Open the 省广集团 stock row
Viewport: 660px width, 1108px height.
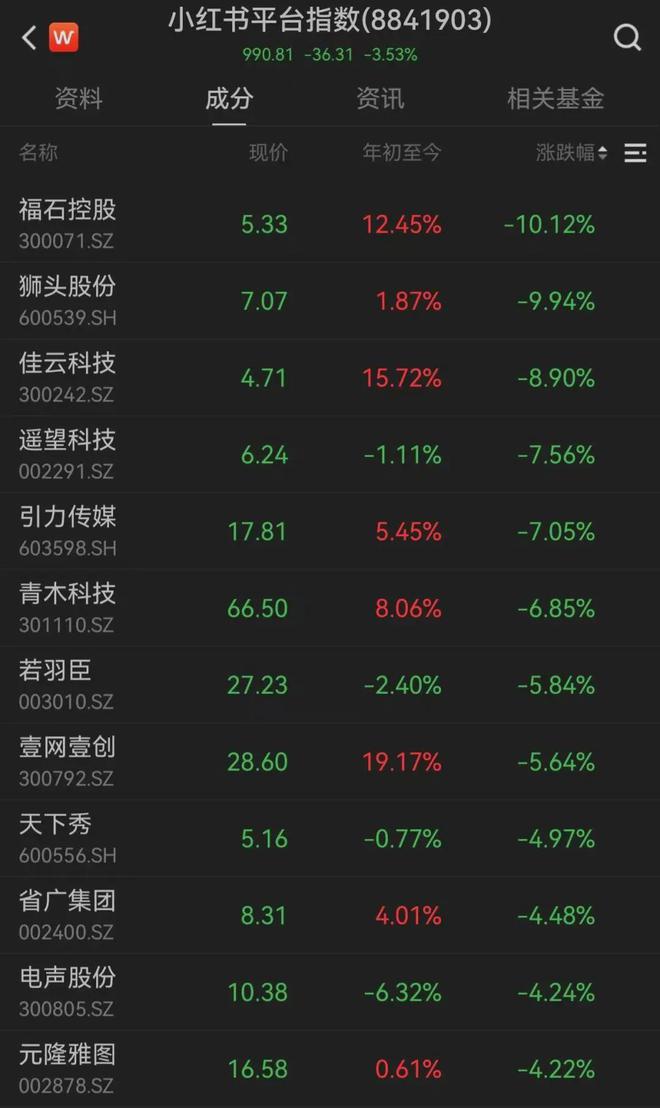point(330,916)
